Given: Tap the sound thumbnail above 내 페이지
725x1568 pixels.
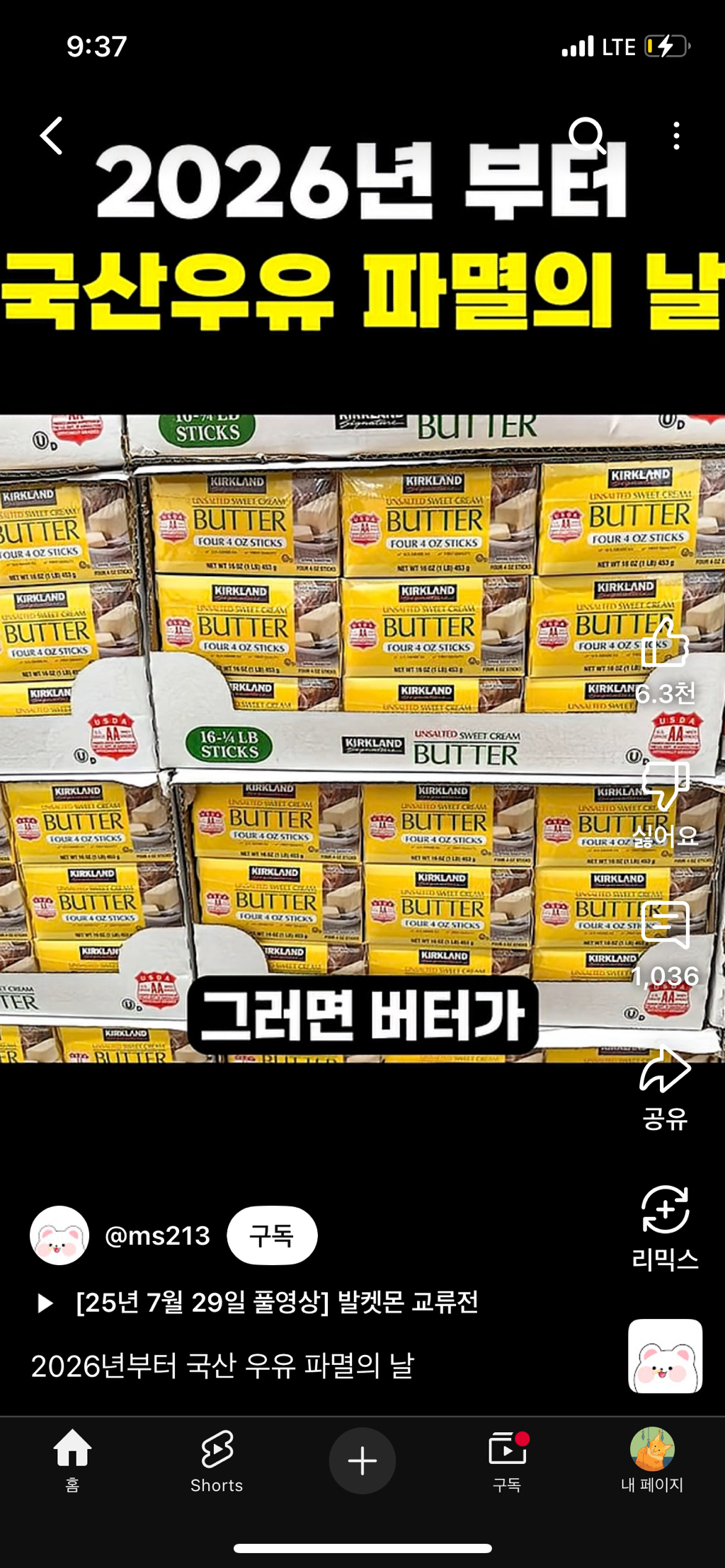Looking at the screenshot, I should pos(666,1356).
